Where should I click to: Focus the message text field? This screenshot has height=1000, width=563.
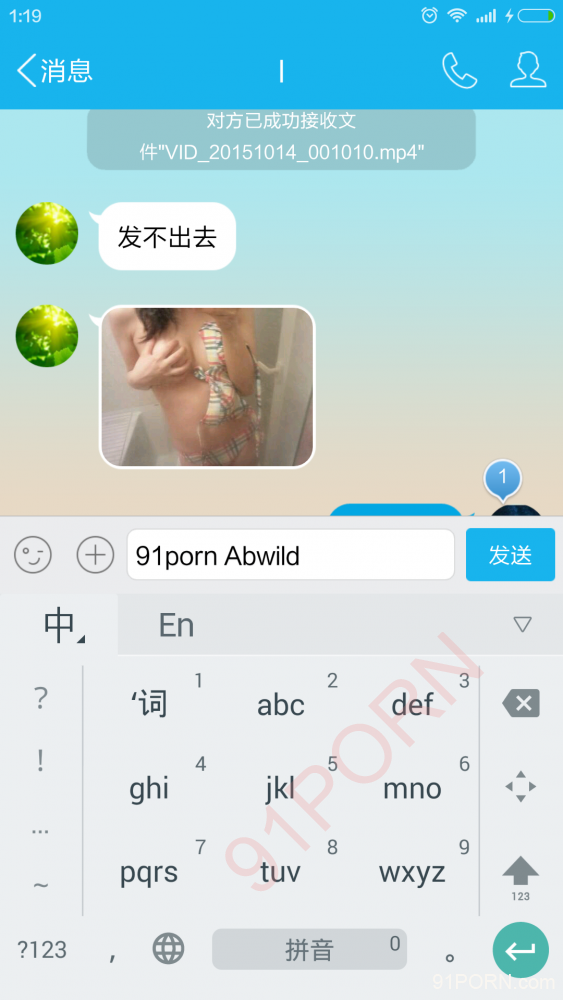291,555
